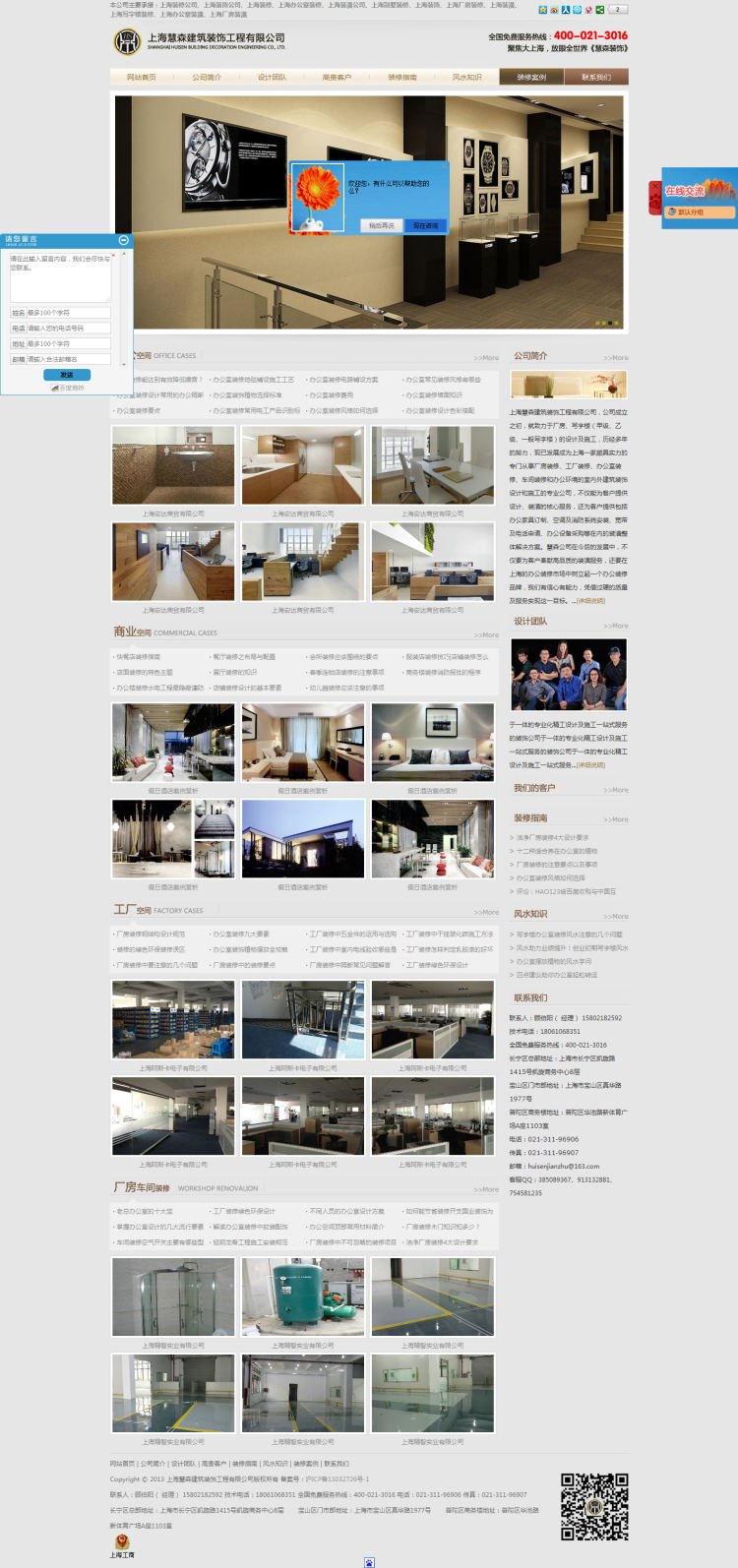Open article 办公室装修地毯铺设施工工艺
Viewport: 738px width, 1568px height.
click(x=254, y=380)
